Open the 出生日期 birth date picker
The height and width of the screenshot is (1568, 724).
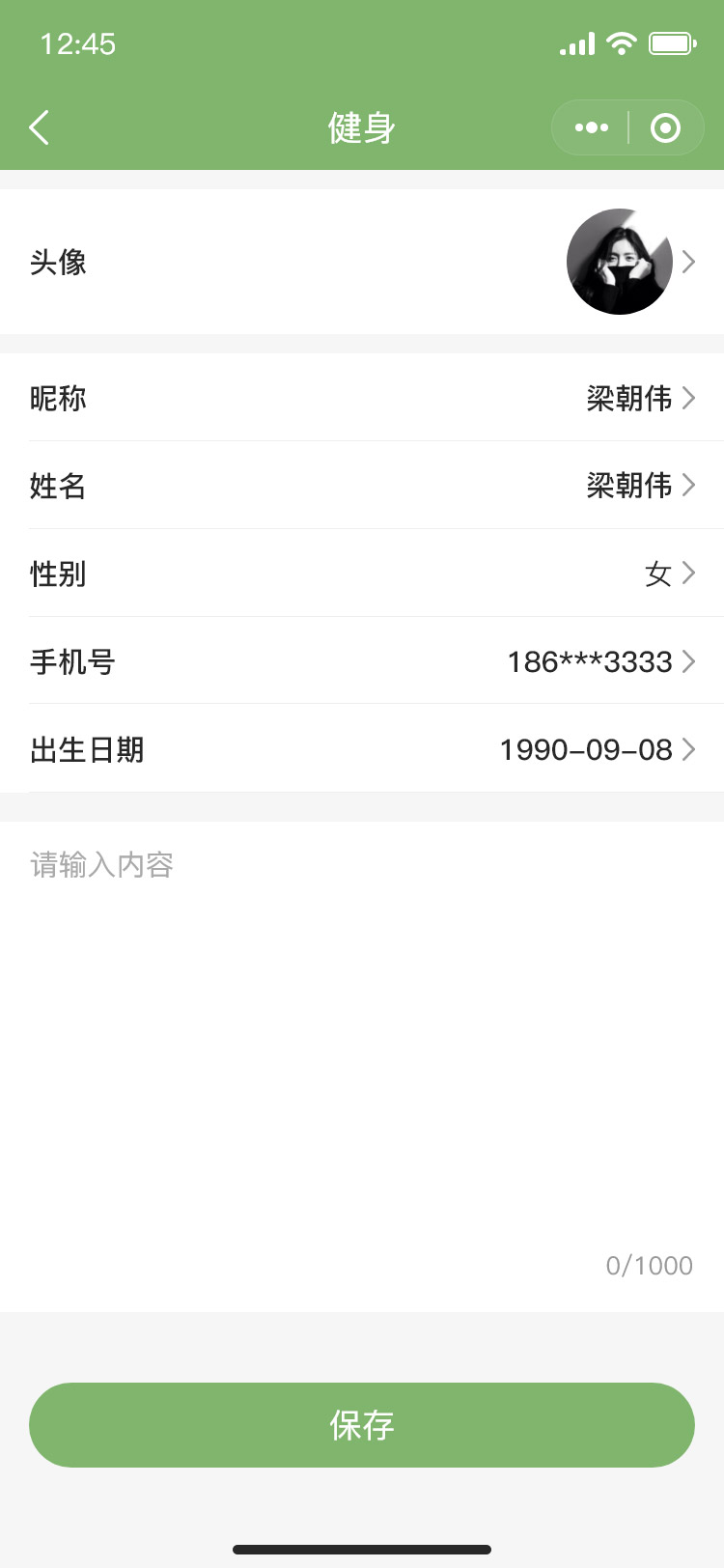click(x=362, y=749)
